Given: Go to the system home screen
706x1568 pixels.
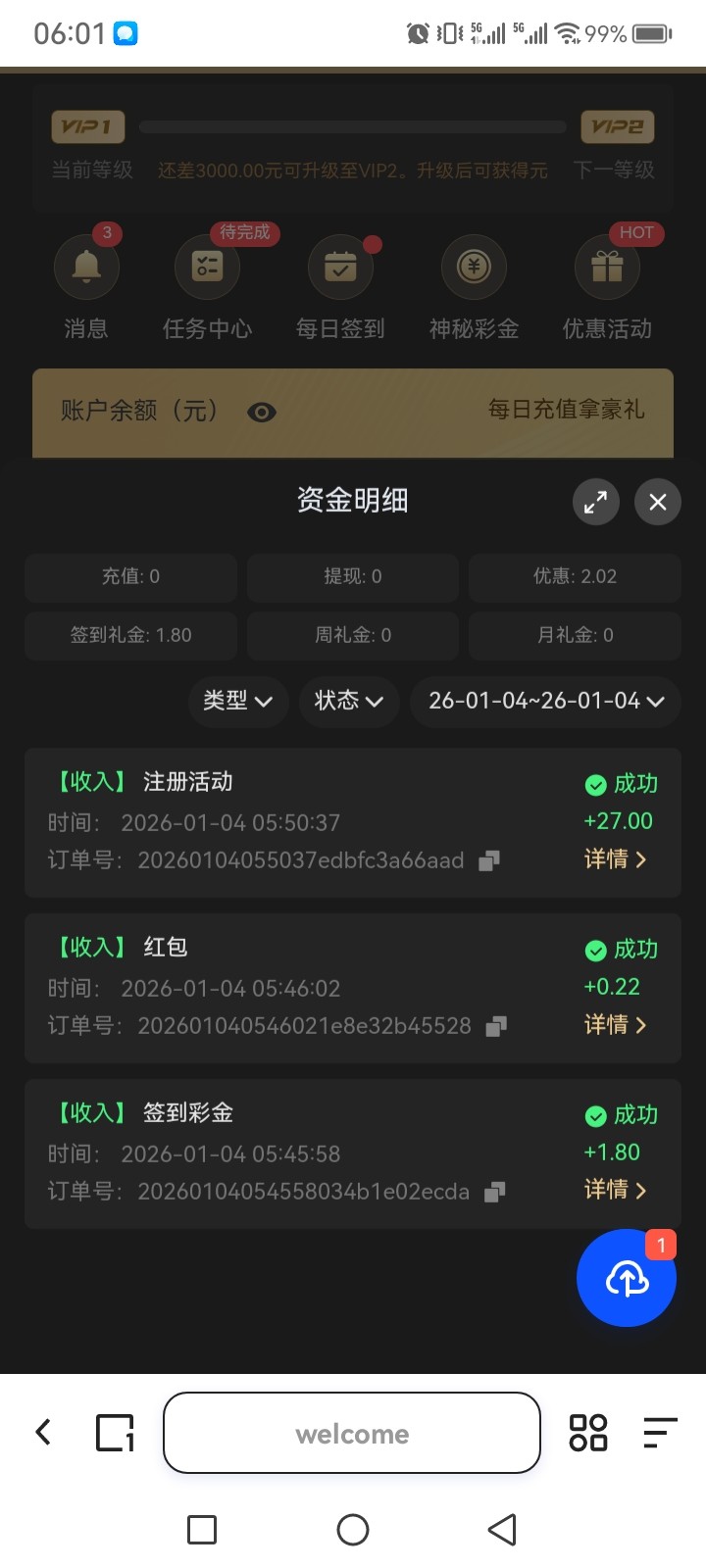Looking at the screenshot, I should 352,1530.
